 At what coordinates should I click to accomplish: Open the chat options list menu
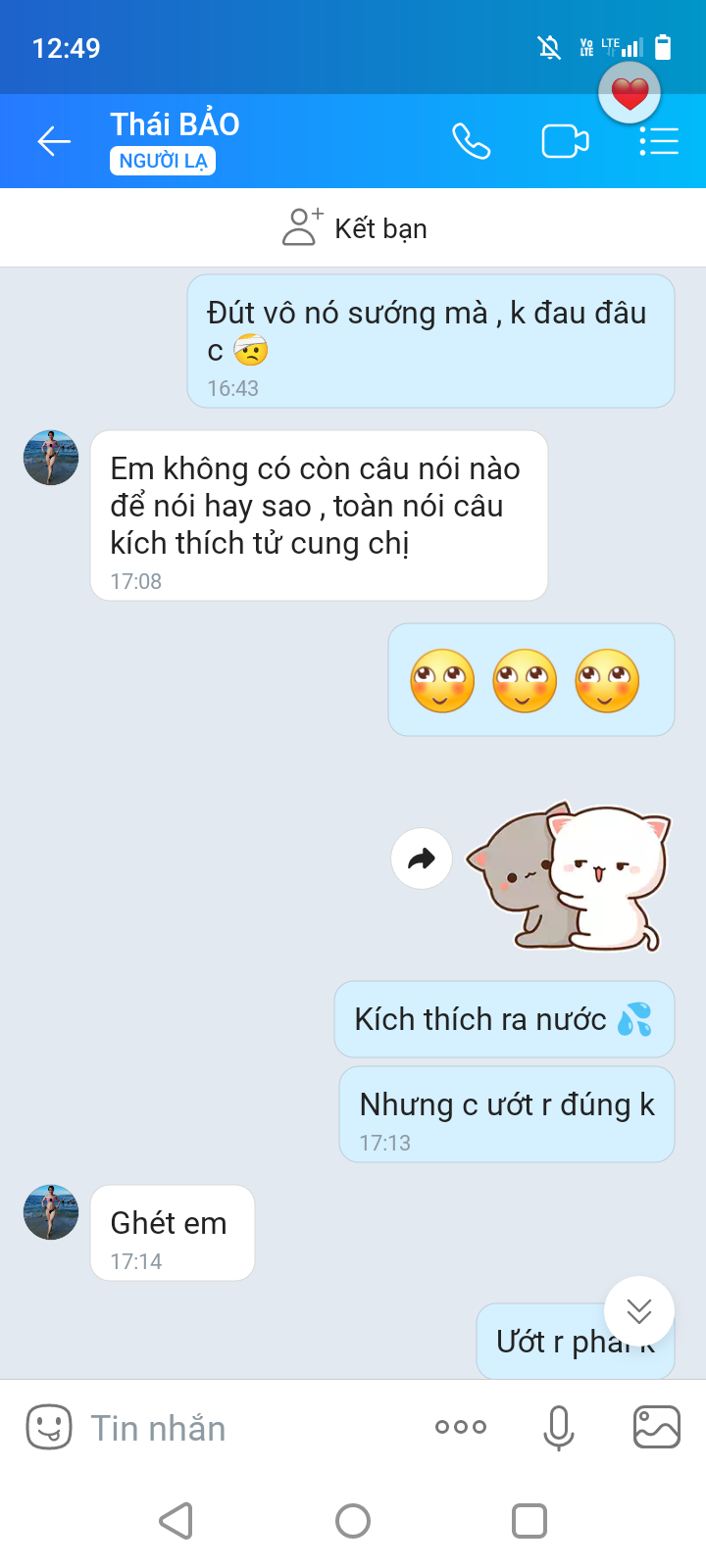click(659, 142)
